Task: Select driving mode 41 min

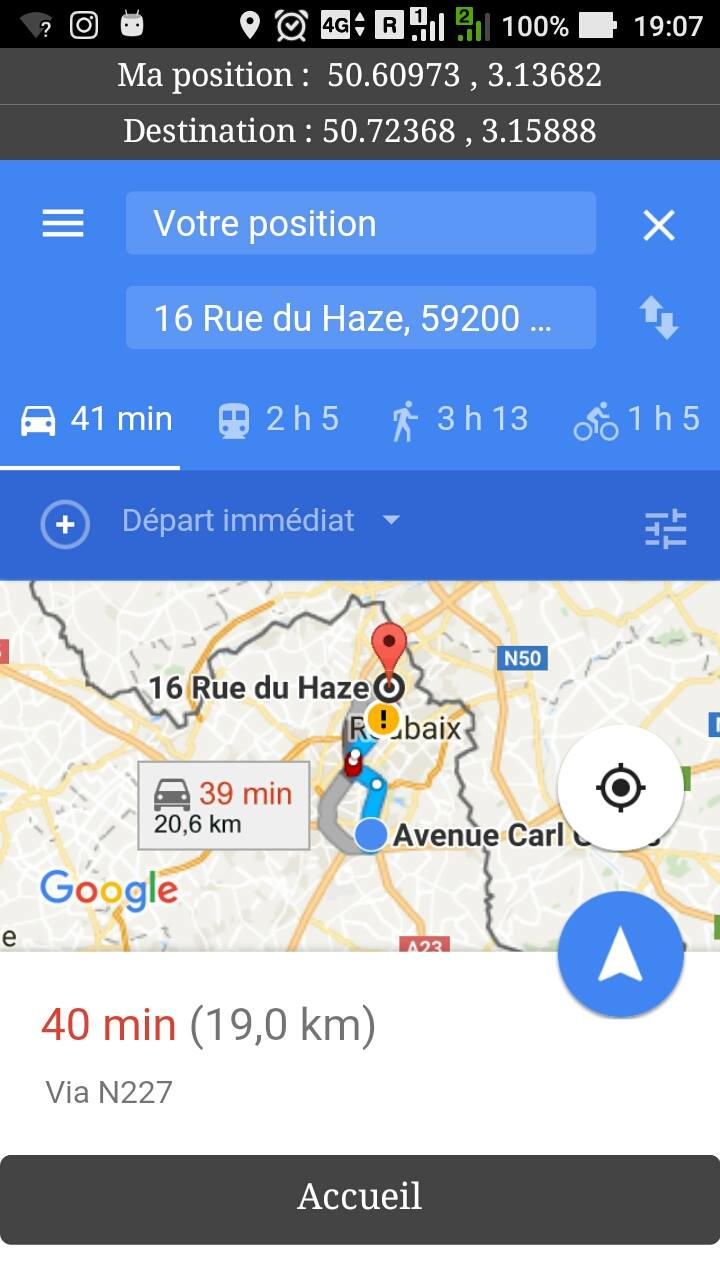Action: [x=96, y=419]
